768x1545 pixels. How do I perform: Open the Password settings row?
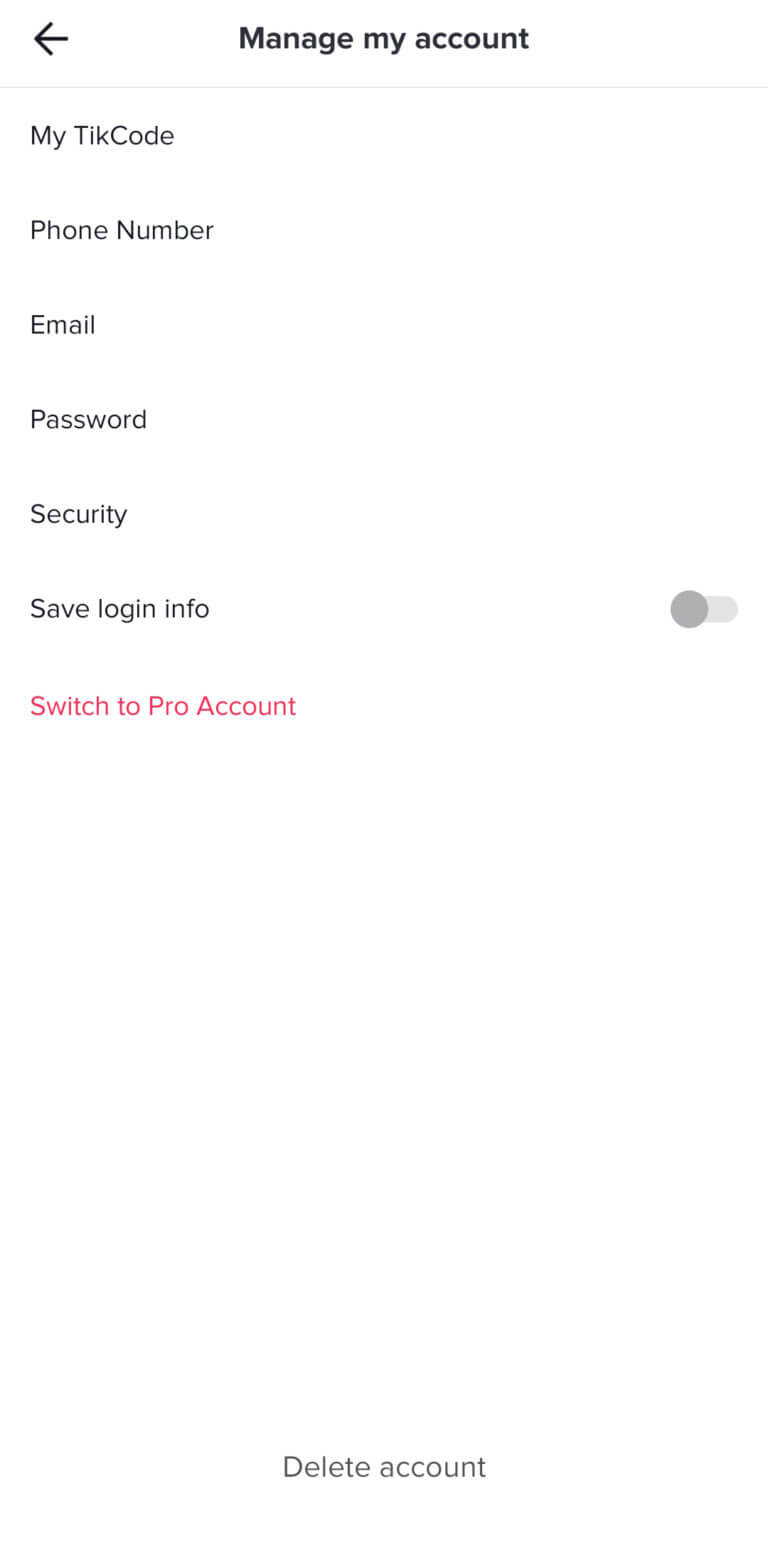pyautogui.click(x=384, y=419)
